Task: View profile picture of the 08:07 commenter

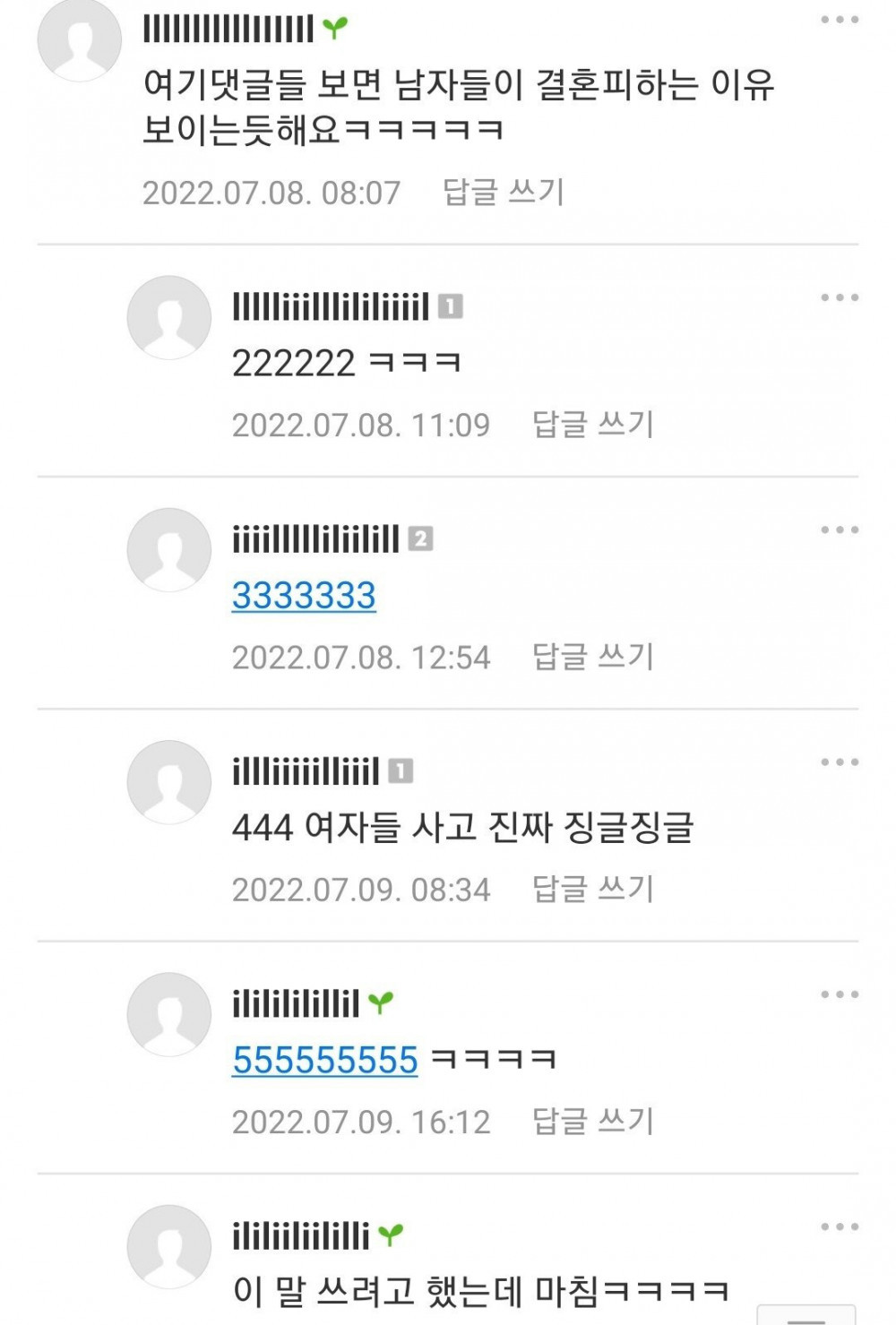Action: [x=80, y=40]
